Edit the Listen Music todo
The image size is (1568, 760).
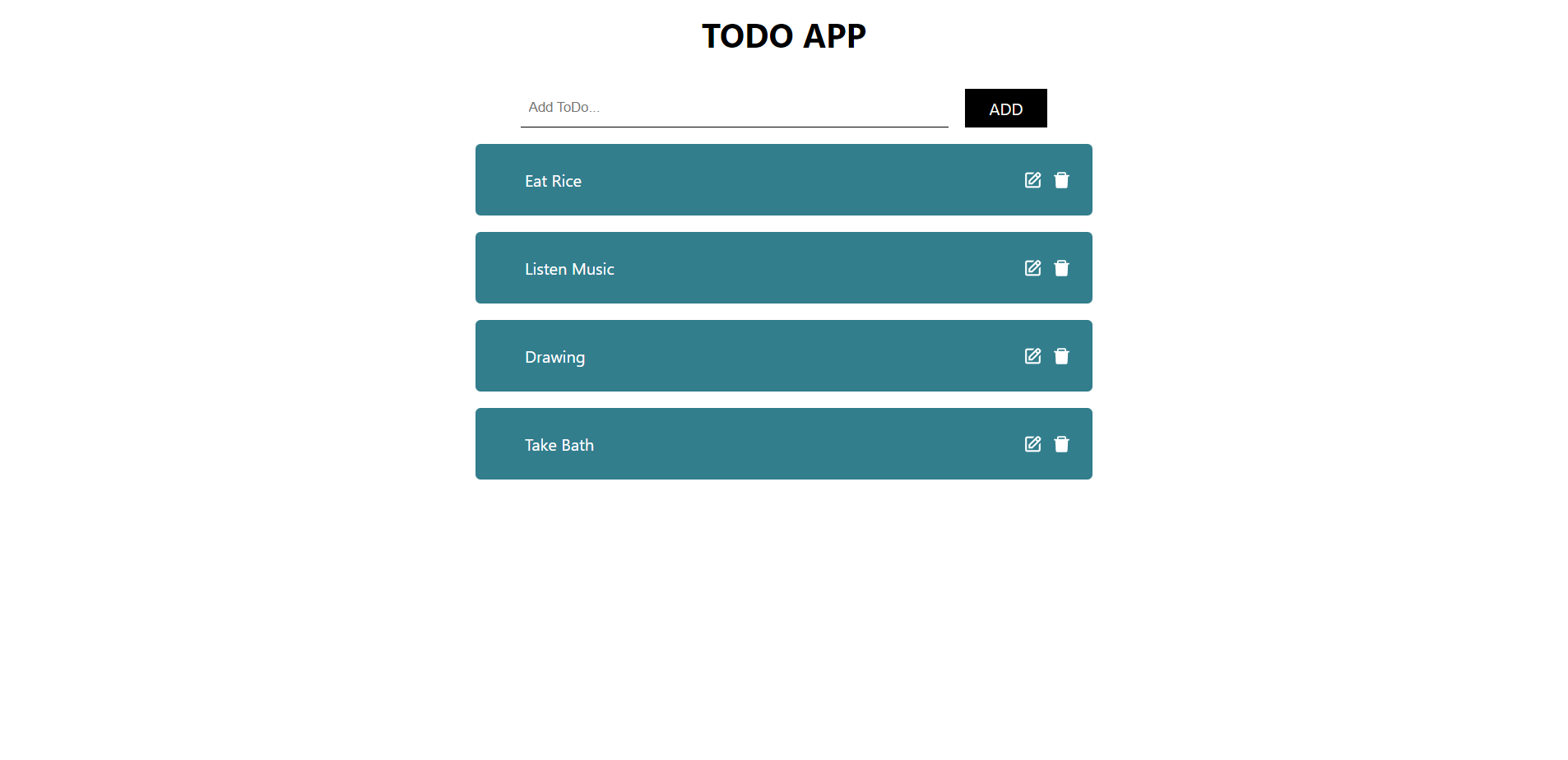[1032, 268]
